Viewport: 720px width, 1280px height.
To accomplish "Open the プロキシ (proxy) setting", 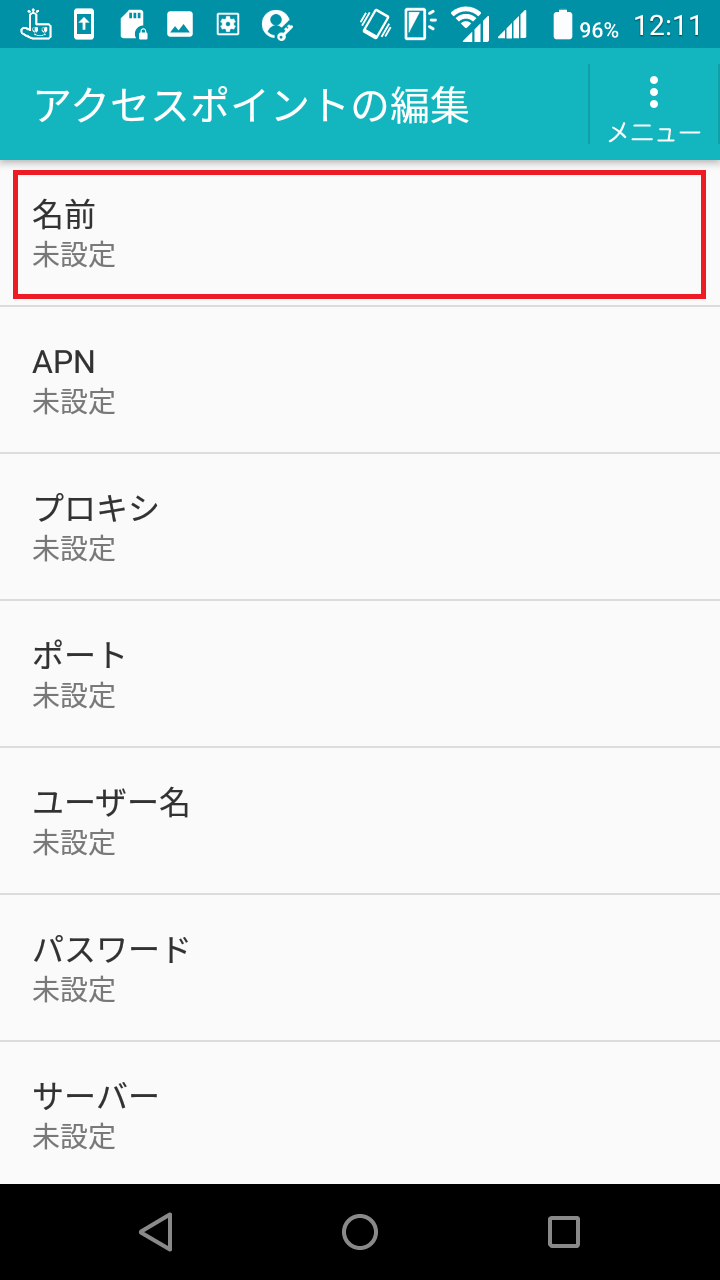I will pyautogui.click(x=360, y=527).
